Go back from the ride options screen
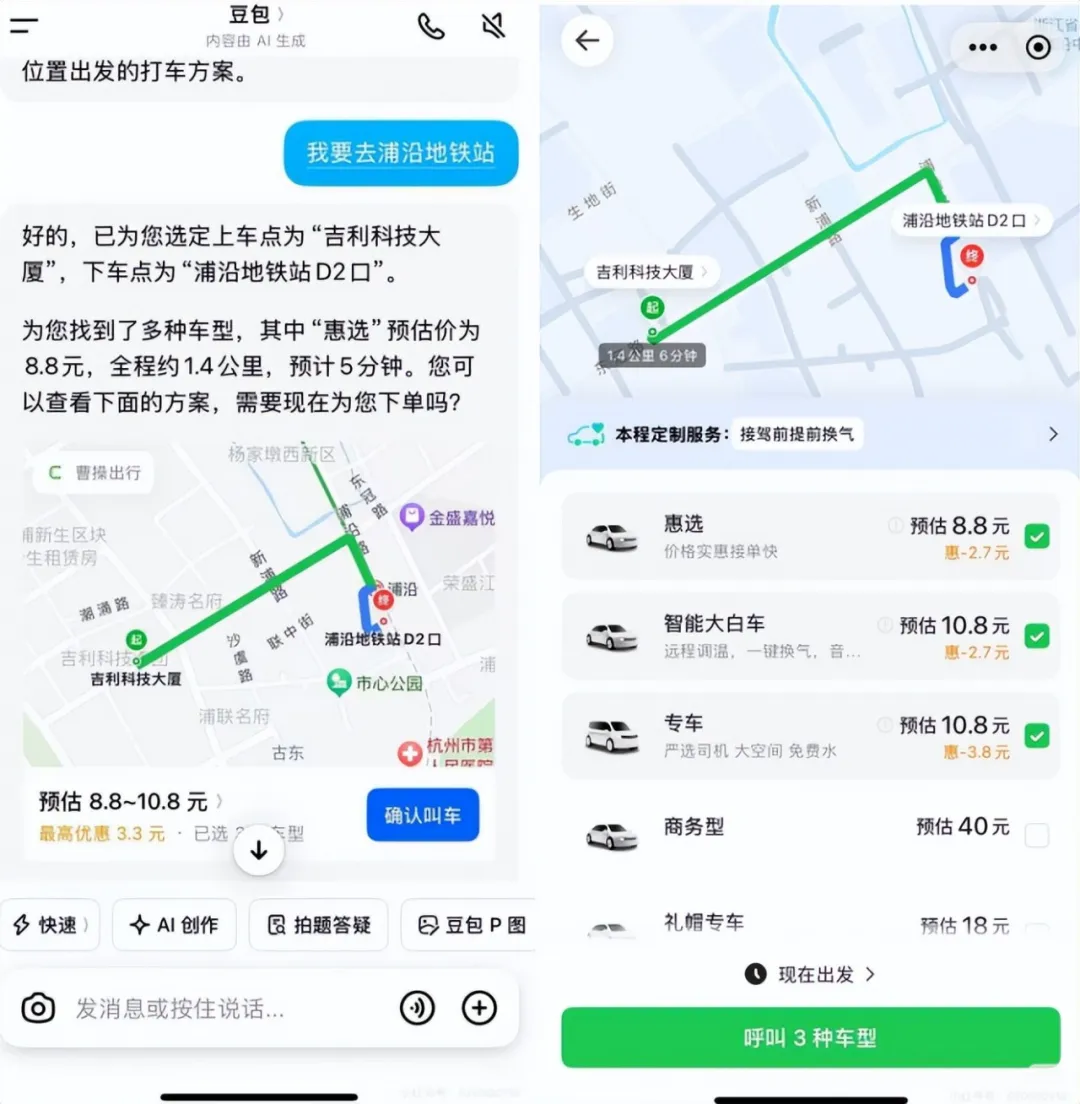Viewport: 1080px width, 1104px height. click(x=587, y=41)
